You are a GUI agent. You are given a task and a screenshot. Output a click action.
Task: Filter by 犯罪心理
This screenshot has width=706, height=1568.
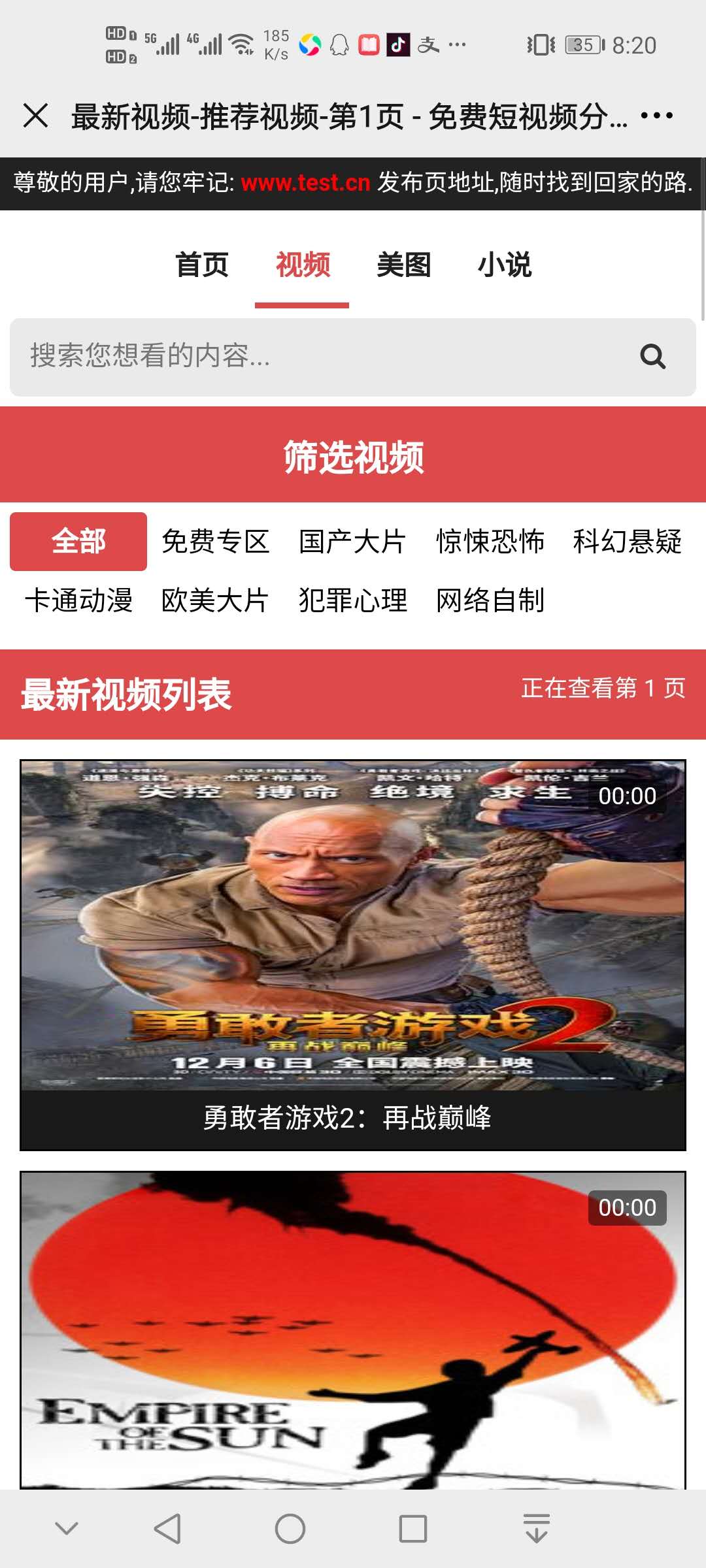(352, 600)
